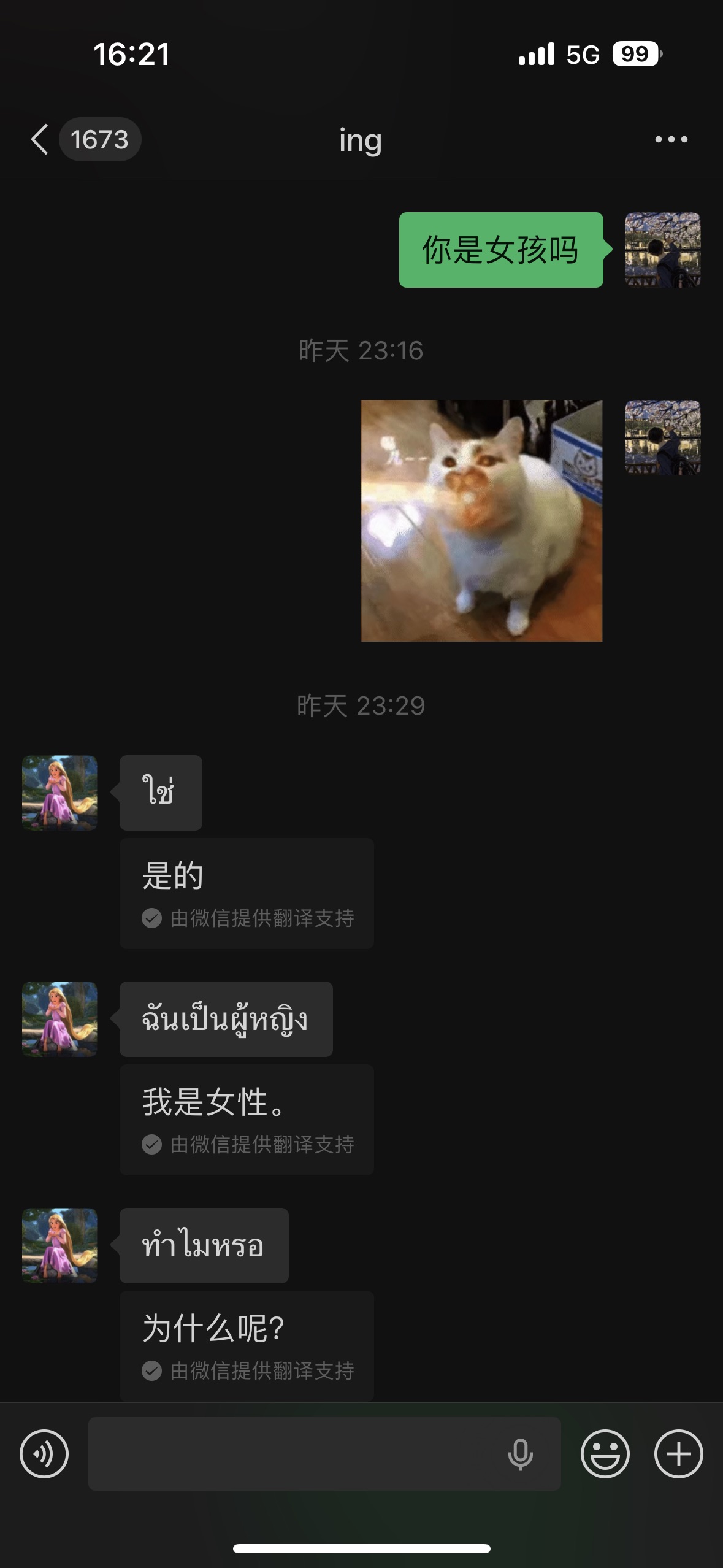Tap the 5G network indicator
This screenshot has width=723, height=1568.
[581, 55]
